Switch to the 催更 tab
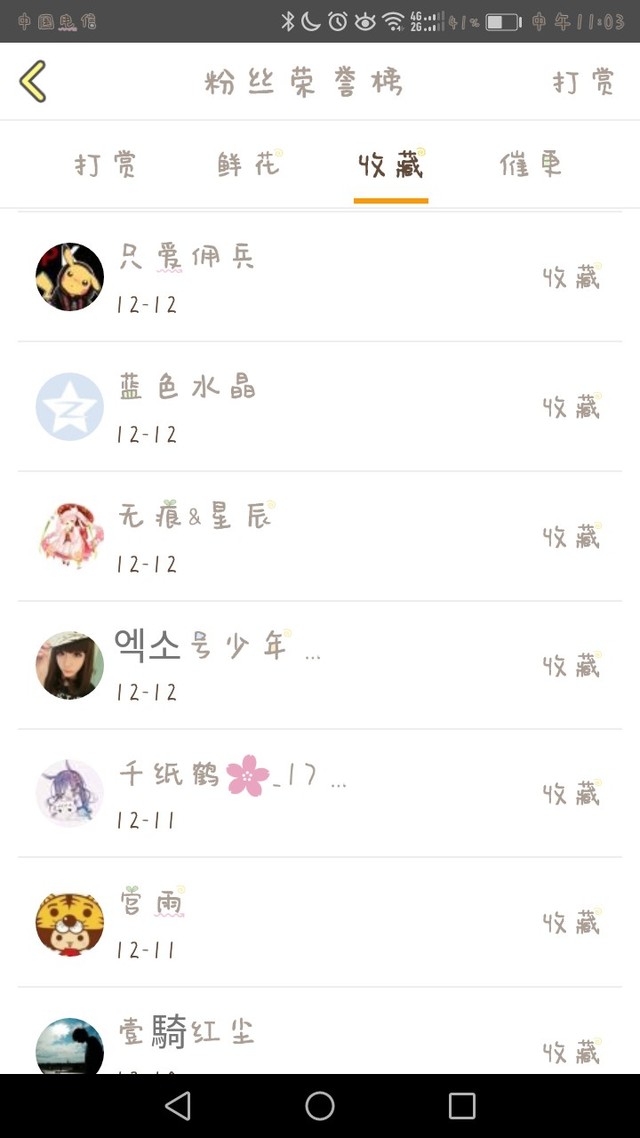 click(x=530, y=164)
